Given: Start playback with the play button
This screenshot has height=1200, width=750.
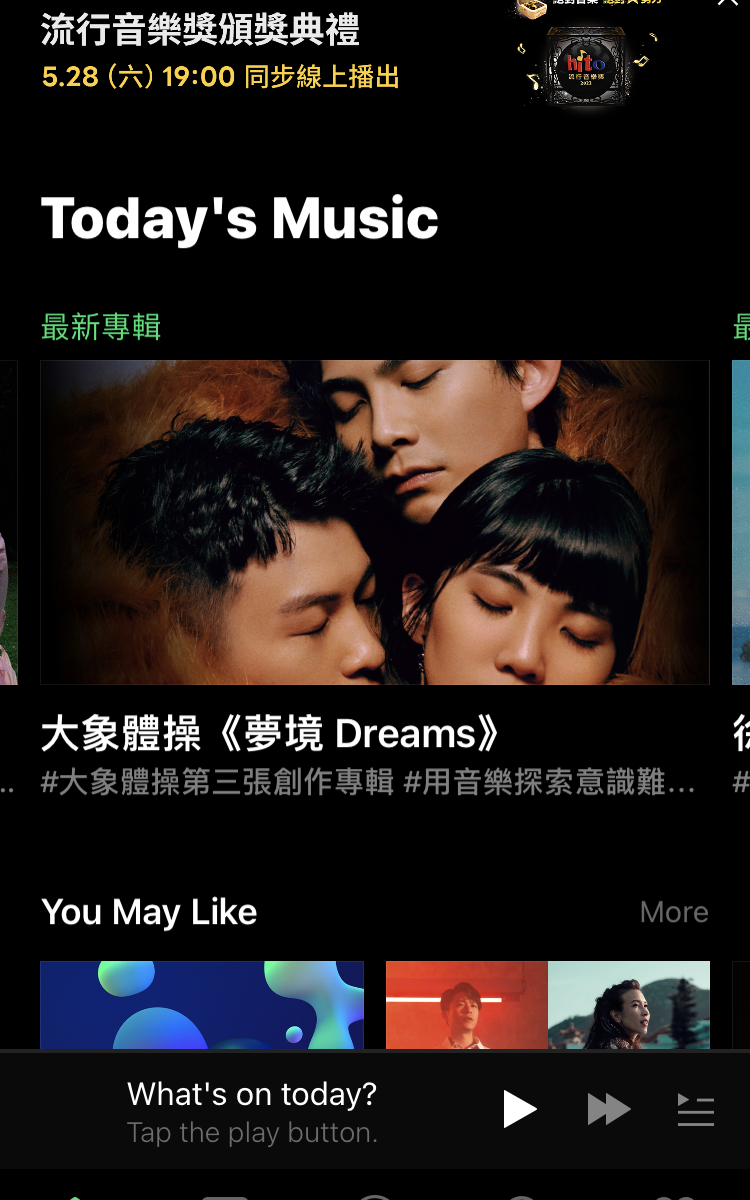Looking at the screenshot, I should pyautogui.click(x=519, y=1110).
